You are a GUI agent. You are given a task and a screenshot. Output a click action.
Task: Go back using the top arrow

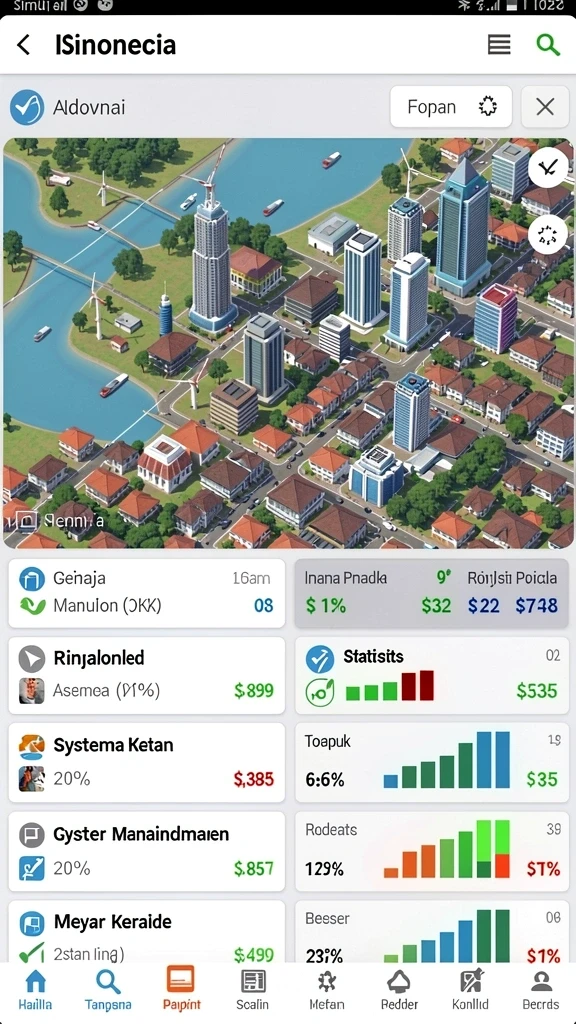point(24,45)
